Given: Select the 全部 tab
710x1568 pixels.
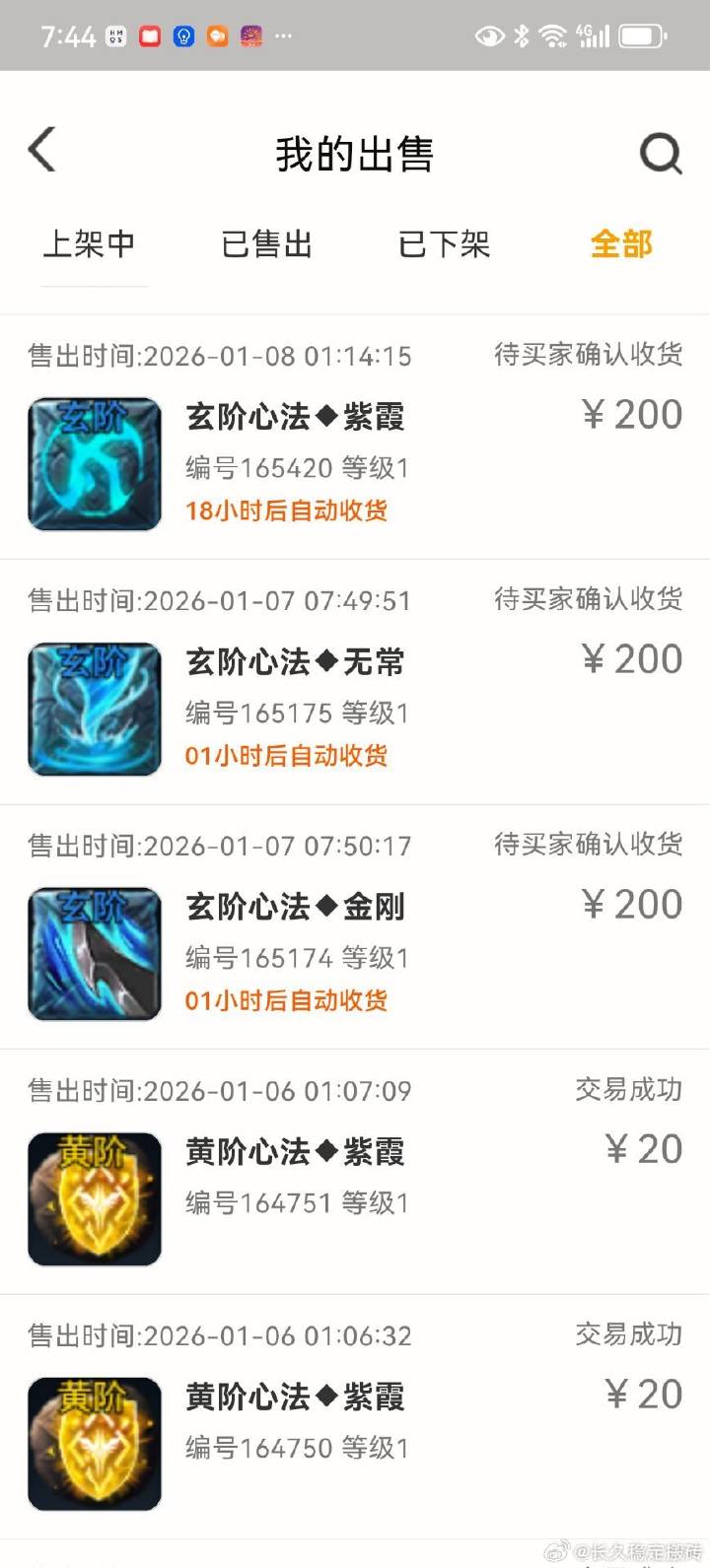Looking at the screenshot, I should [x=621, y=243].
